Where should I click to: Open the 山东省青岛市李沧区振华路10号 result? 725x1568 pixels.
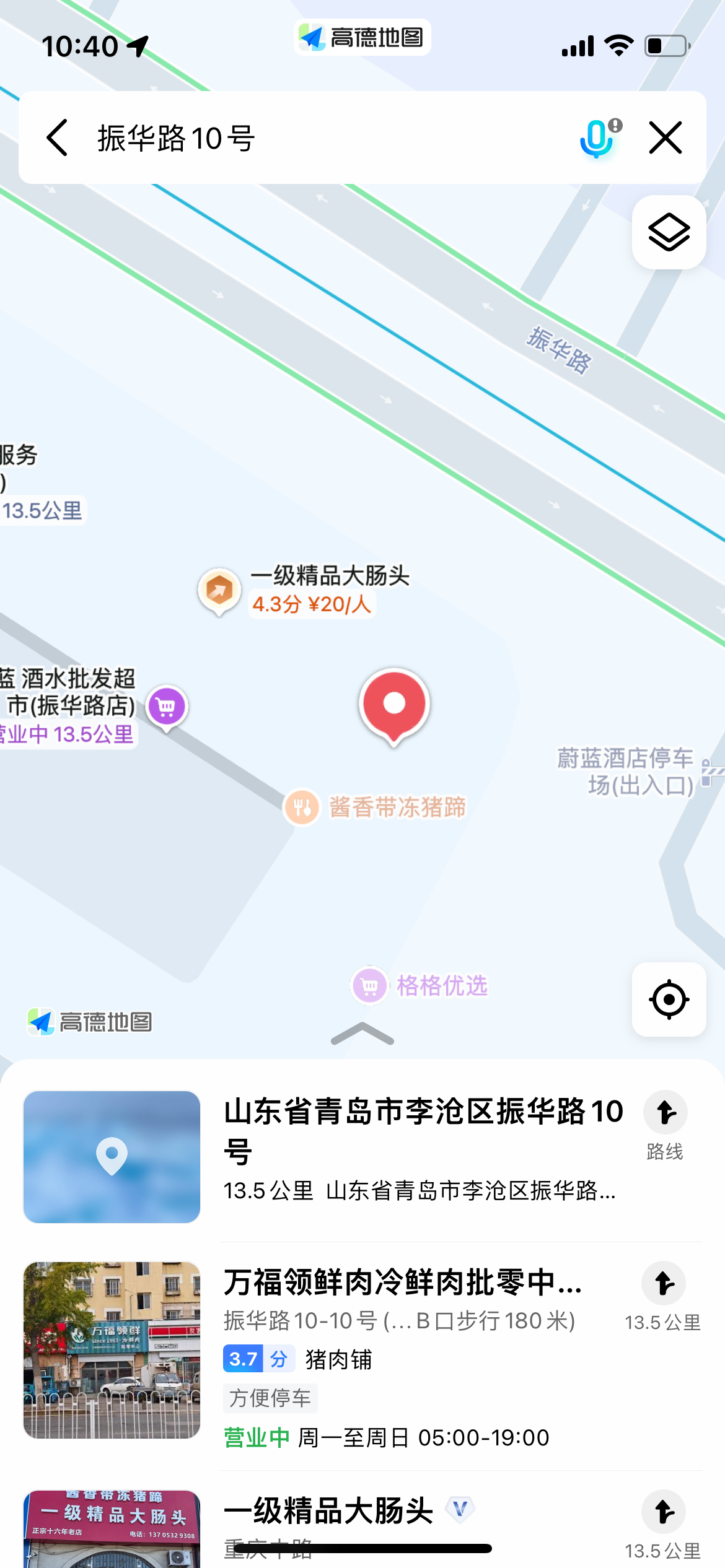click(421, 1146)
